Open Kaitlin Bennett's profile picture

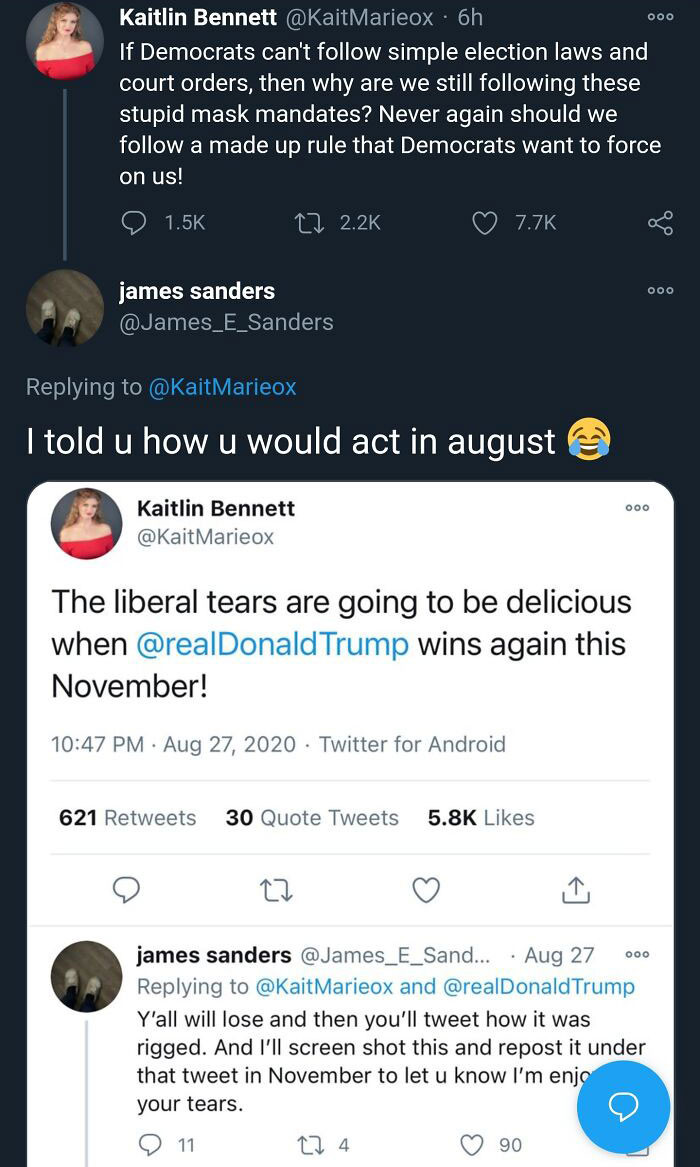(x=65, y=41)
